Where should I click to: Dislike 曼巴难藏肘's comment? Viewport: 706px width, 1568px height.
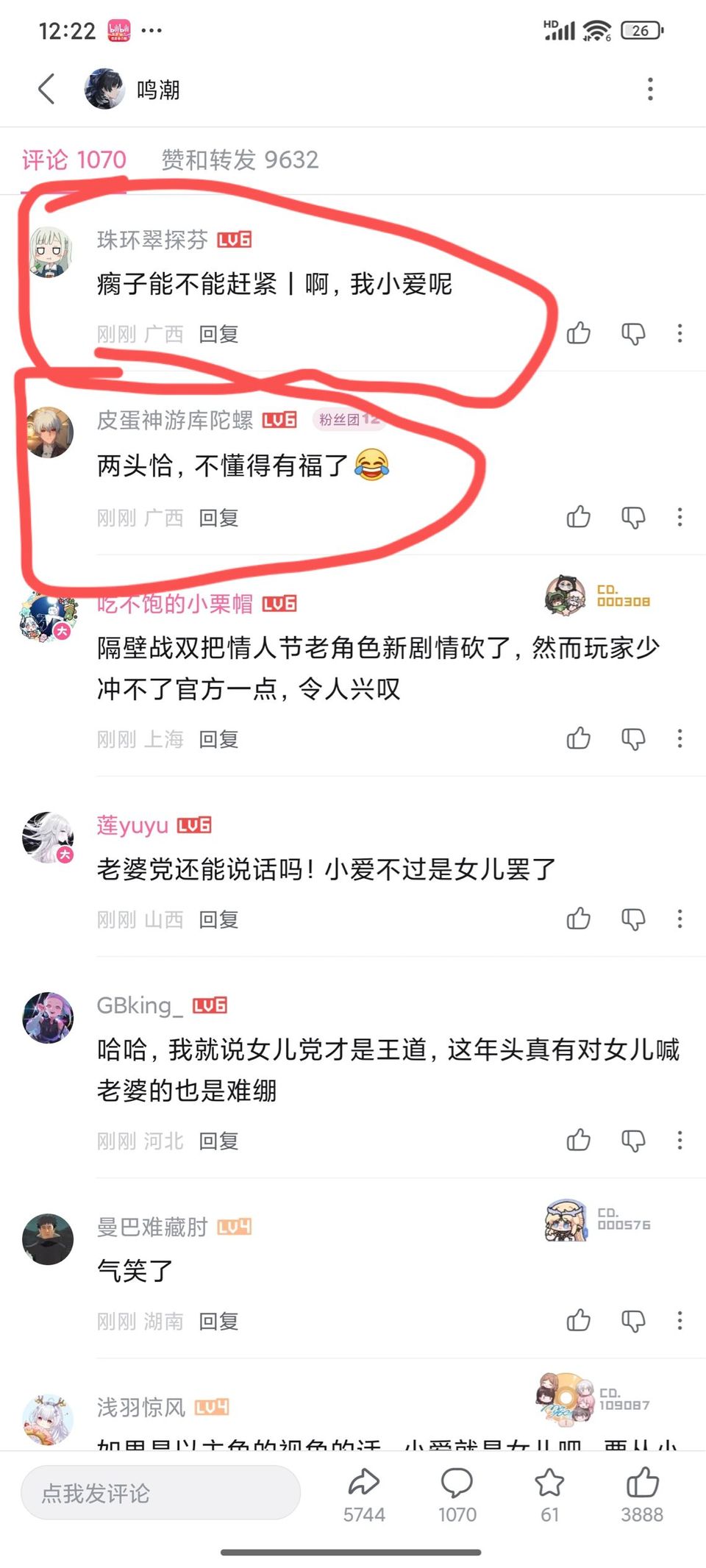pyautogui.click(x=633, y=1320)
